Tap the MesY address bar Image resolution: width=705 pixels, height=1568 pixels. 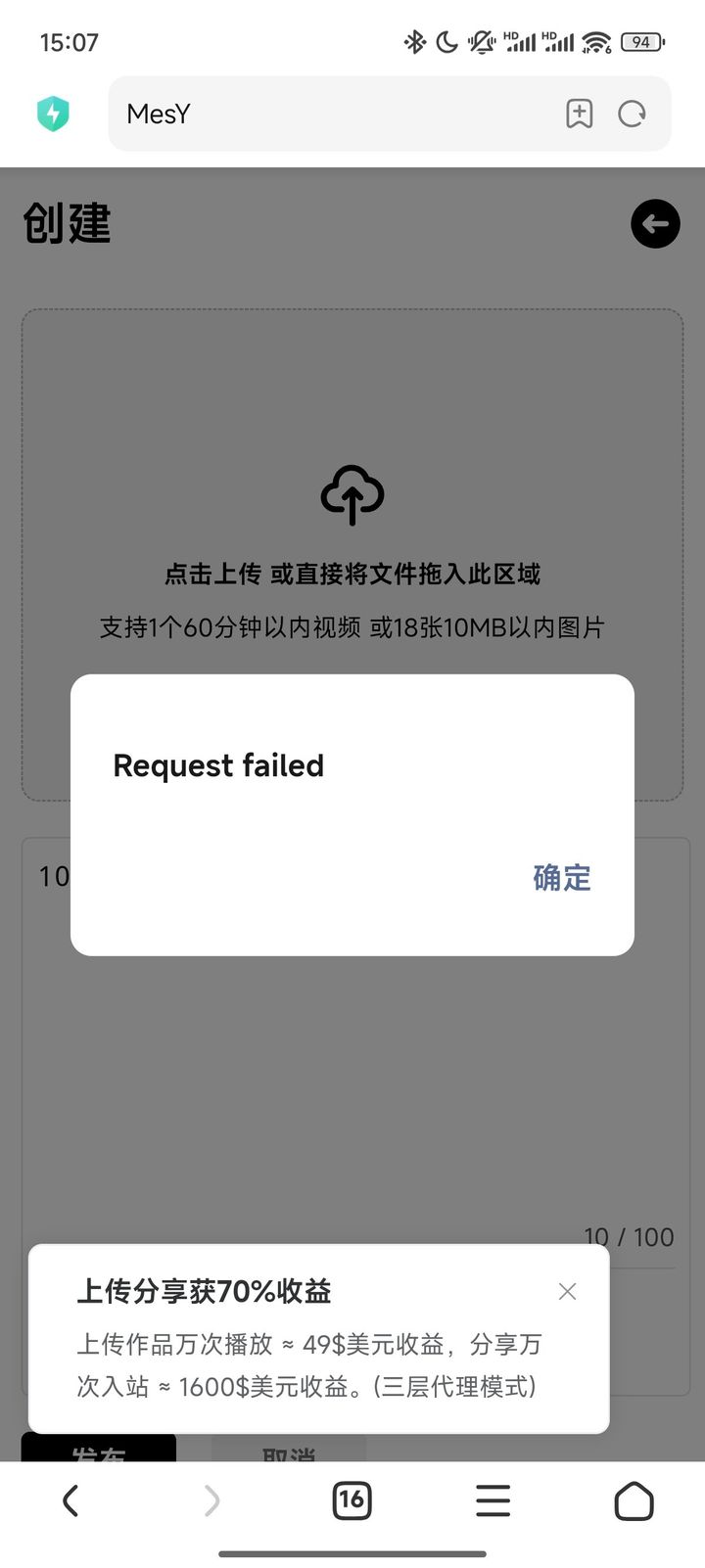(x=294, y=114)
